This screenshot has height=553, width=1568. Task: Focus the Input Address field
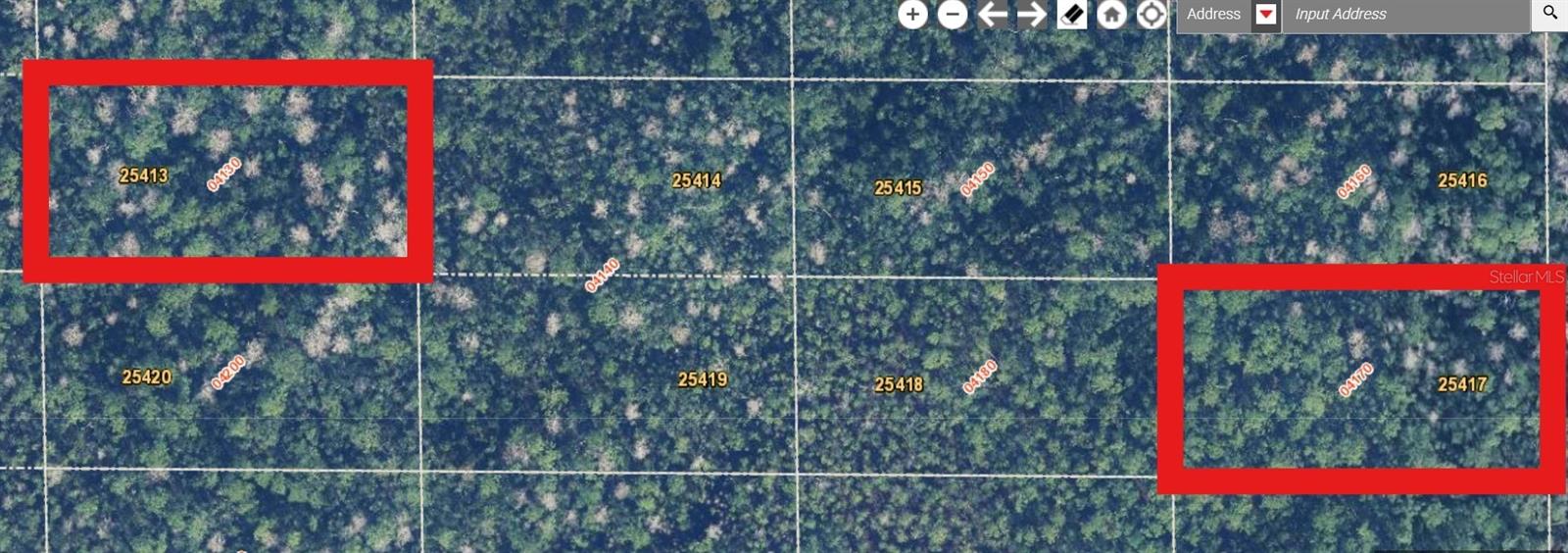[1405, 15]
